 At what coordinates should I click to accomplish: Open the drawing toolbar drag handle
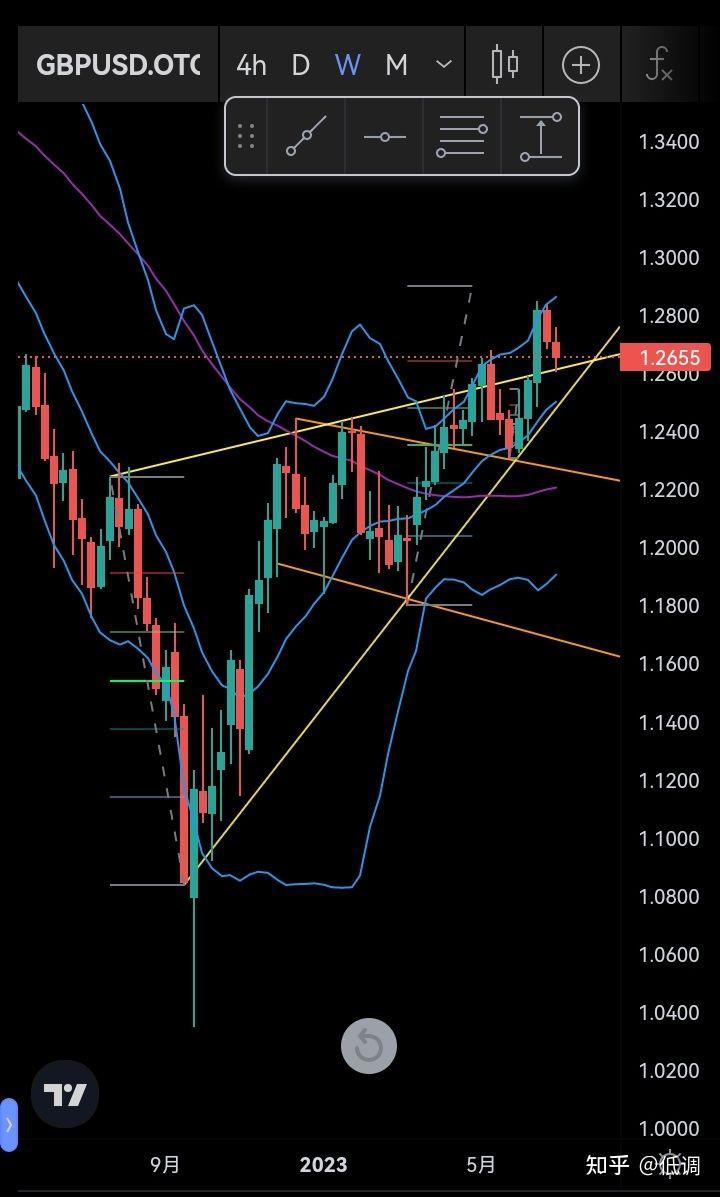tap(246, 136)
